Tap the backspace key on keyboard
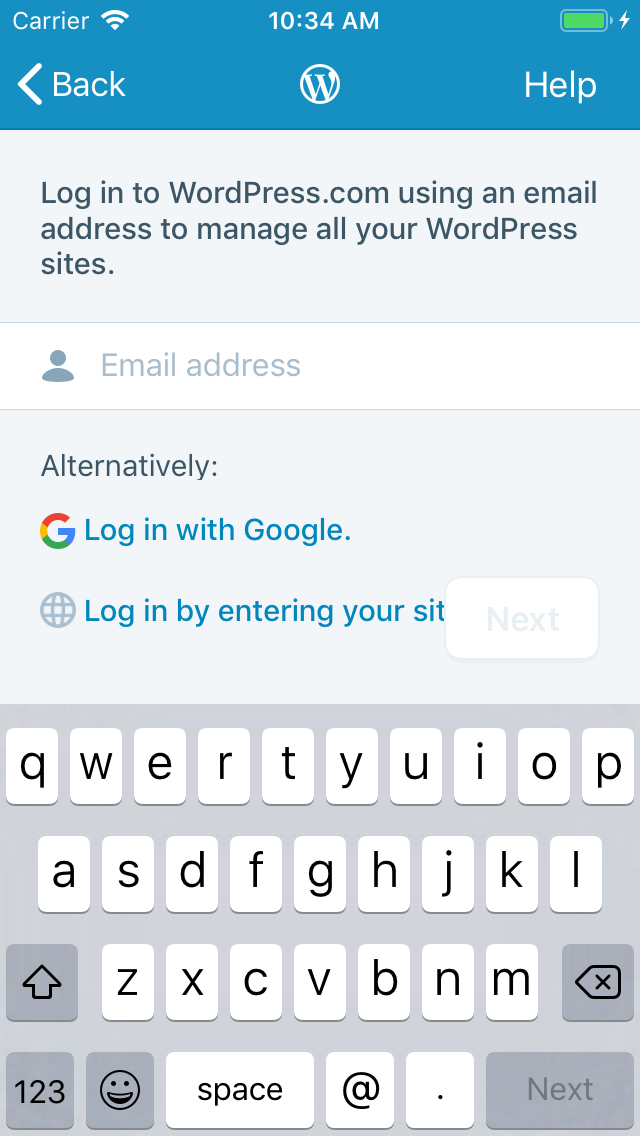The image size is (640, 1136). click(x=598, y=983)
